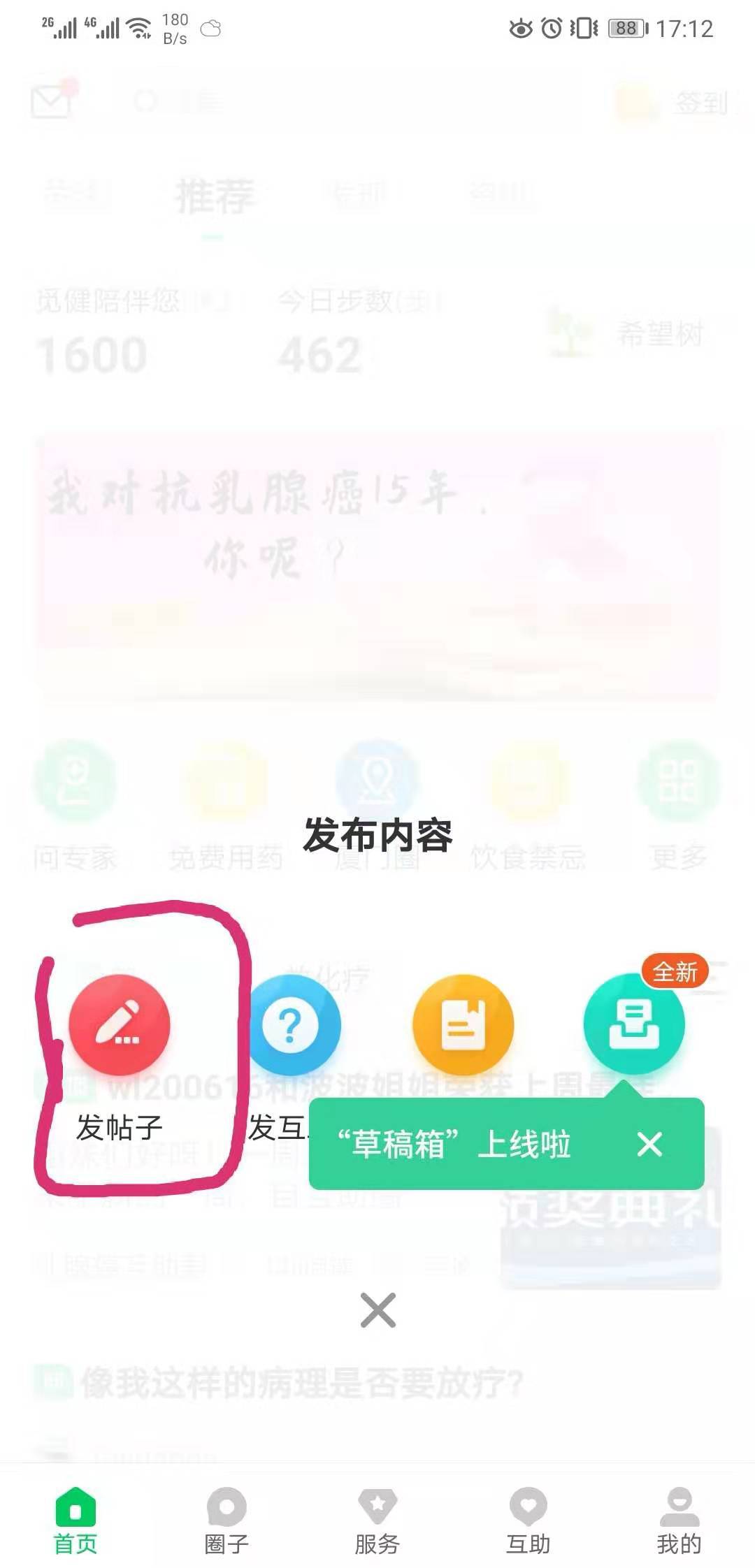Screen dimensions: 755x1568
Task: Switch to the 首页 tab
Action: tap(75, 1520)
